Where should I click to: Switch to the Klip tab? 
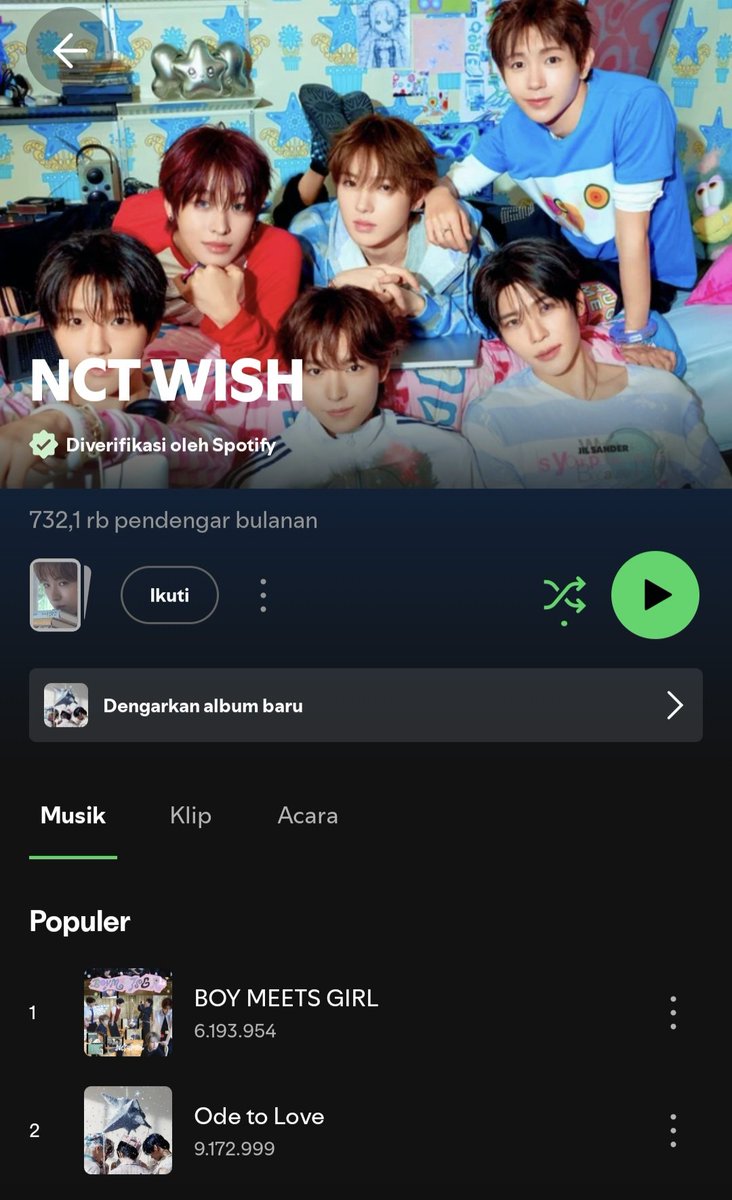[x=190, y=815]
